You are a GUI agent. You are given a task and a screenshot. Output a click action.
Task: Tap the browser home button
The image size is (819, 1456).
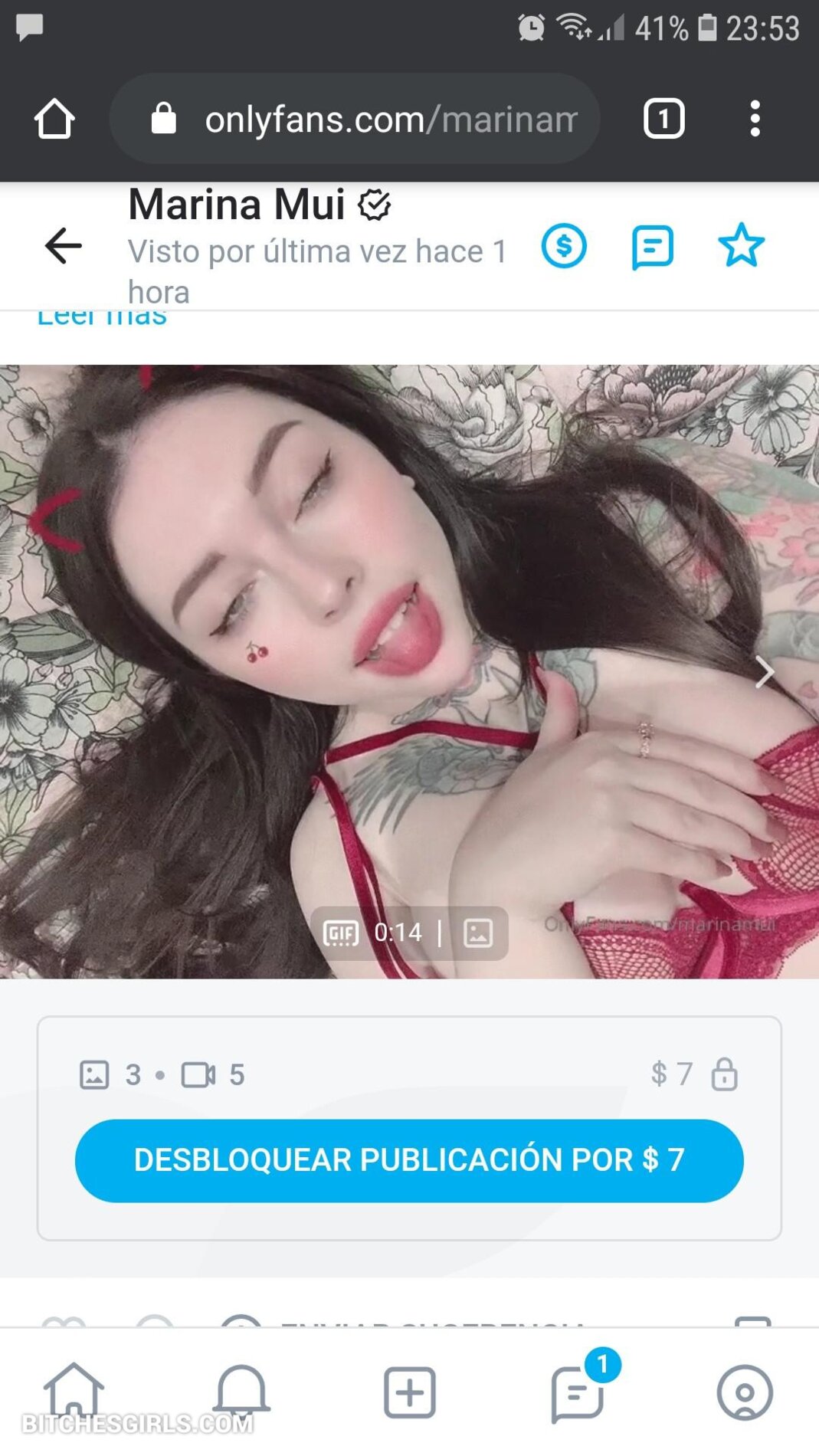[x=54, y=119]
